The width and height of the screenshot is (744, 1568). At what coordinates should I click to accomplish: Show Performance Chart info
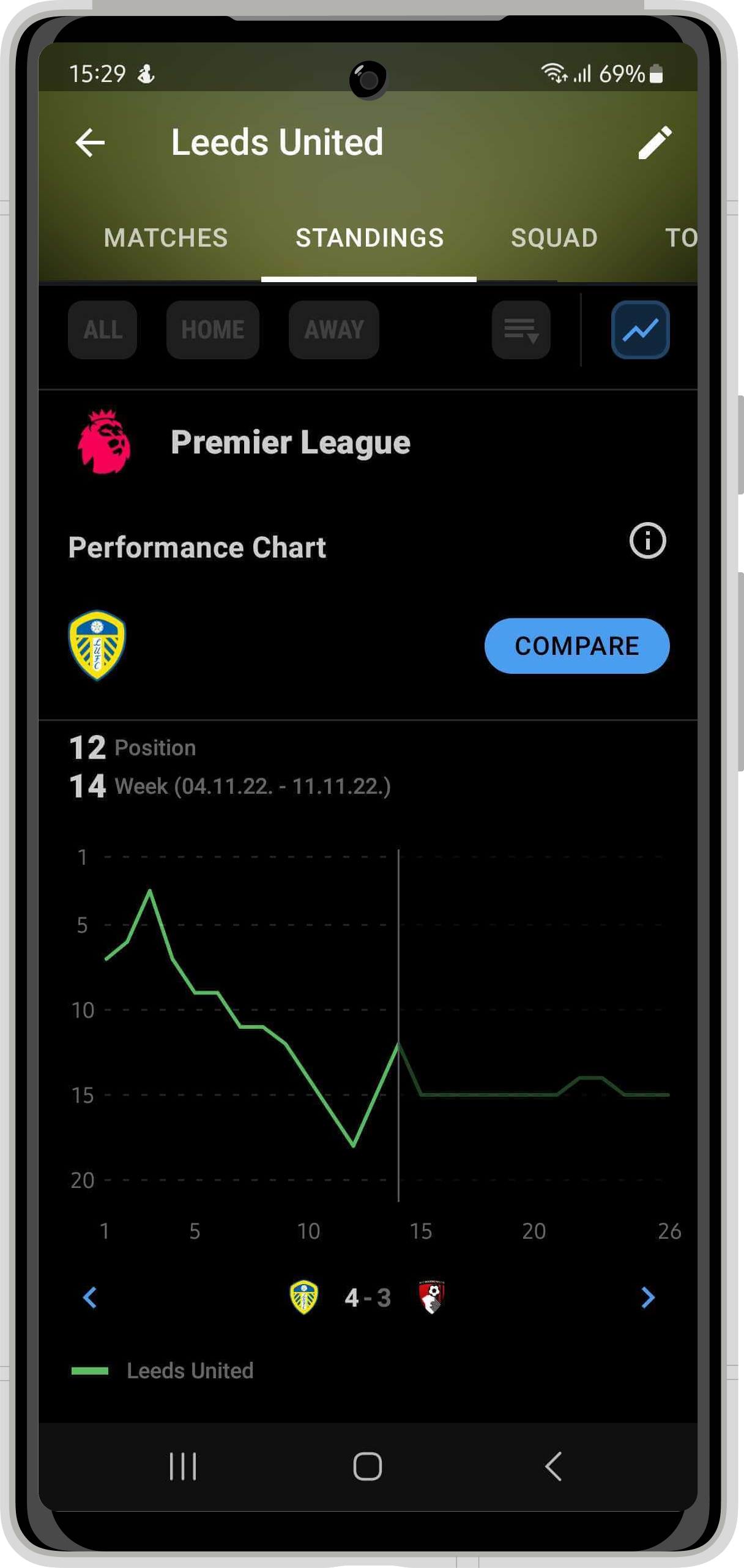click(x=647, y=541)
